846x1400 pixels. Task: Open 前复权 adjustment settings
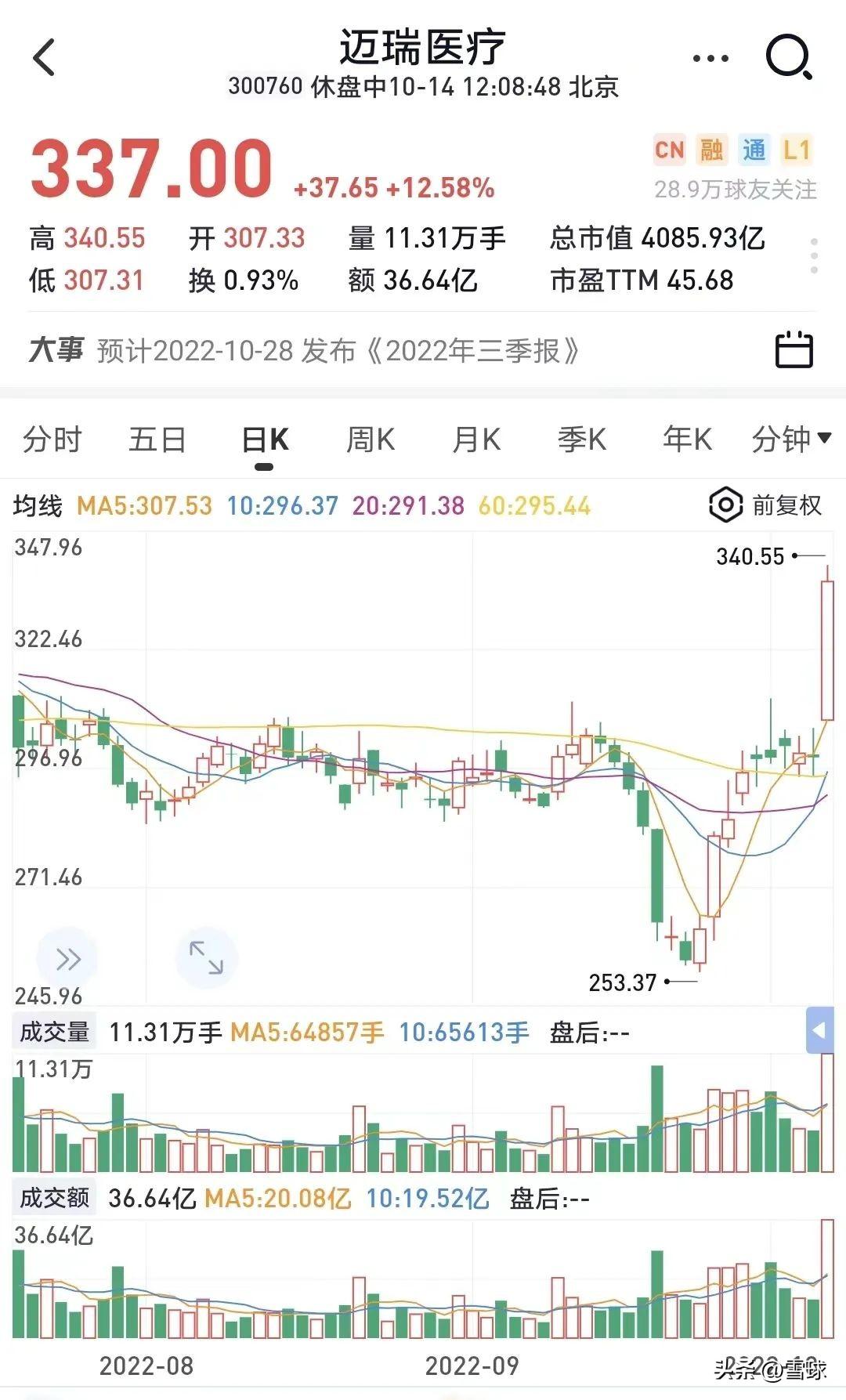[x=765, y=505]
